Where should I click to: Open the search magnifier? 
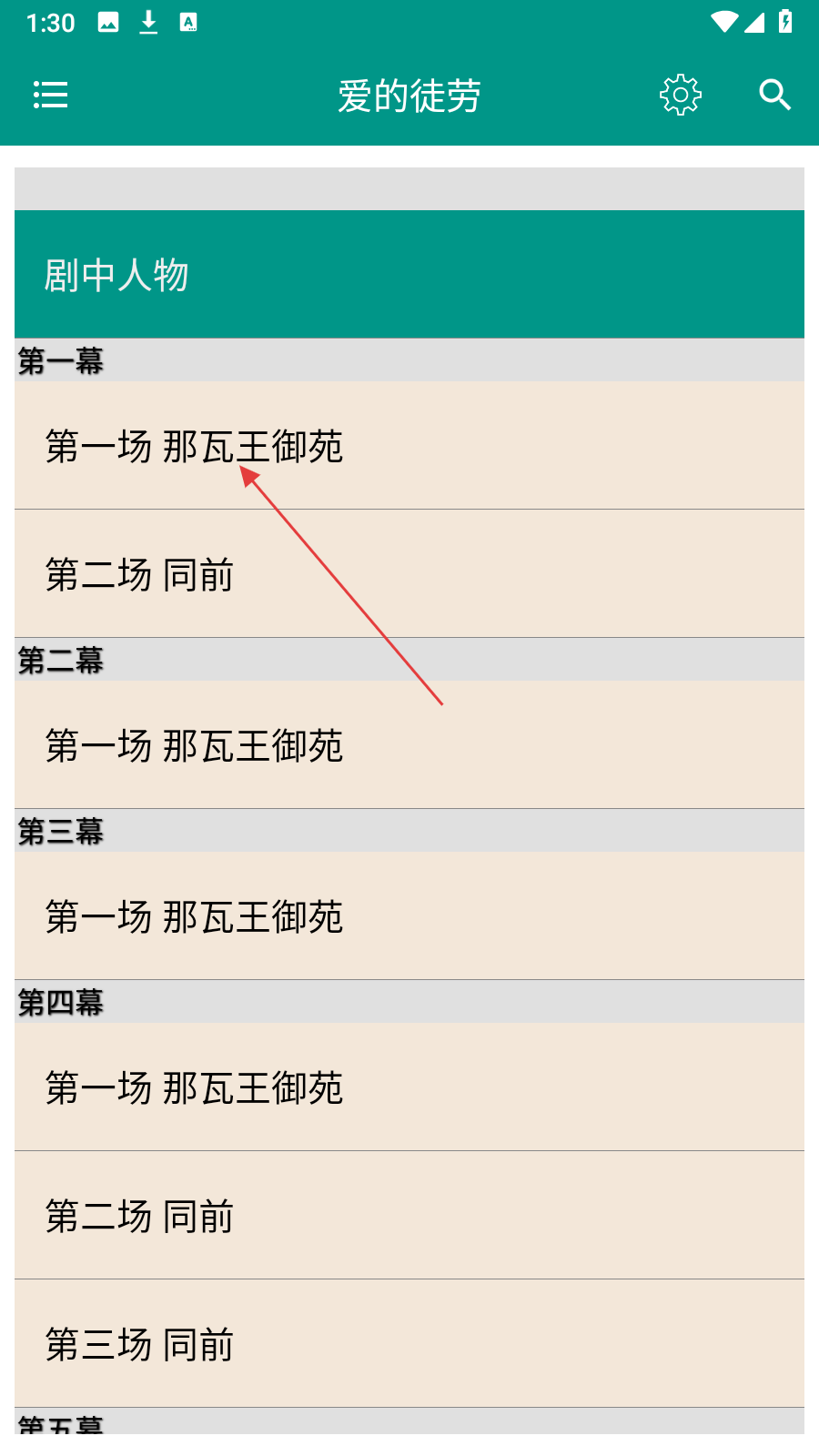point(774,95)
